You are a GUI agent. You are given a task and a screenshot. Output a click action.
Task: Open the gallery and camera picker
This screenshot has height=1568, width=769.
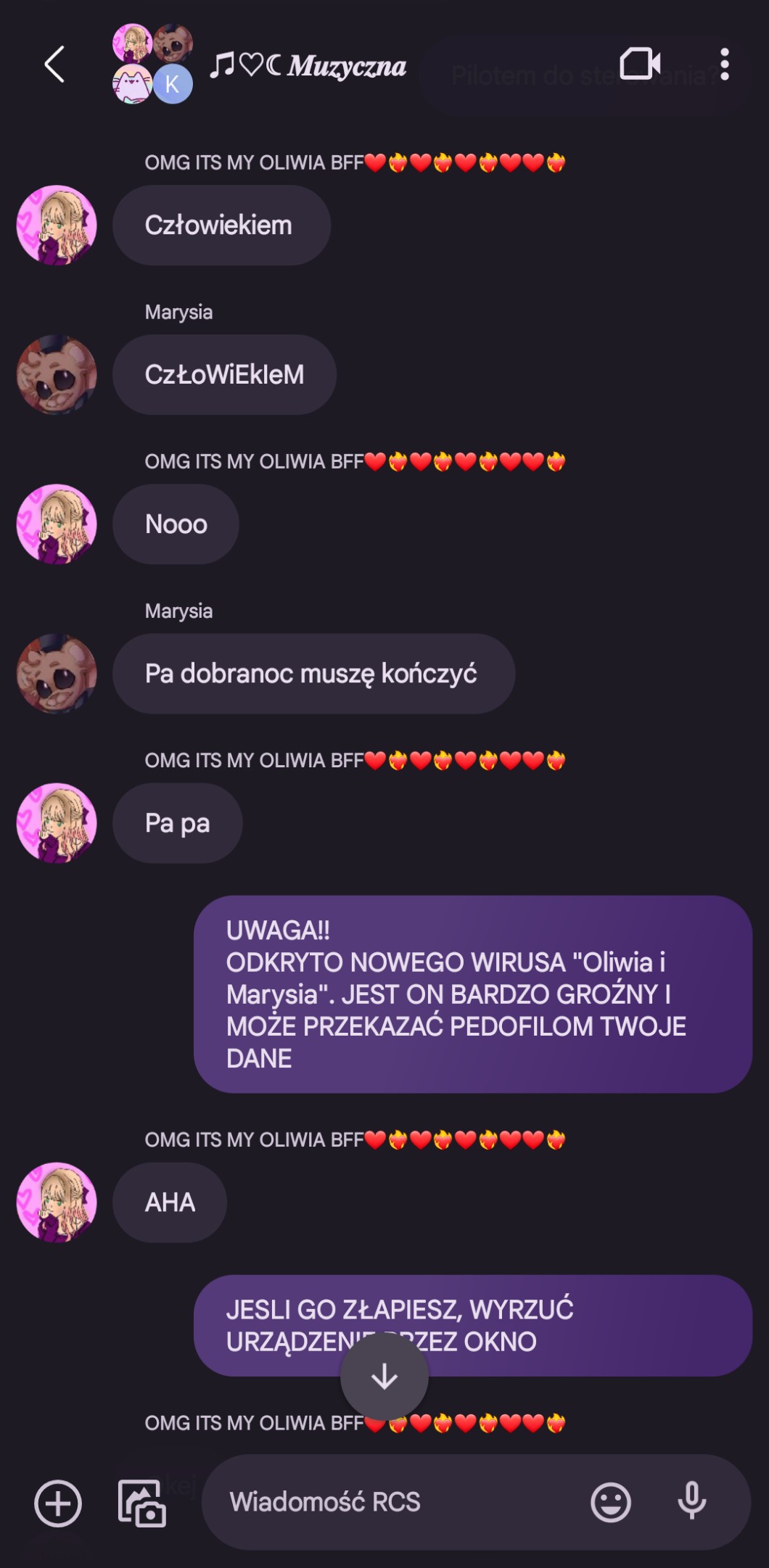pos(141,1503)
